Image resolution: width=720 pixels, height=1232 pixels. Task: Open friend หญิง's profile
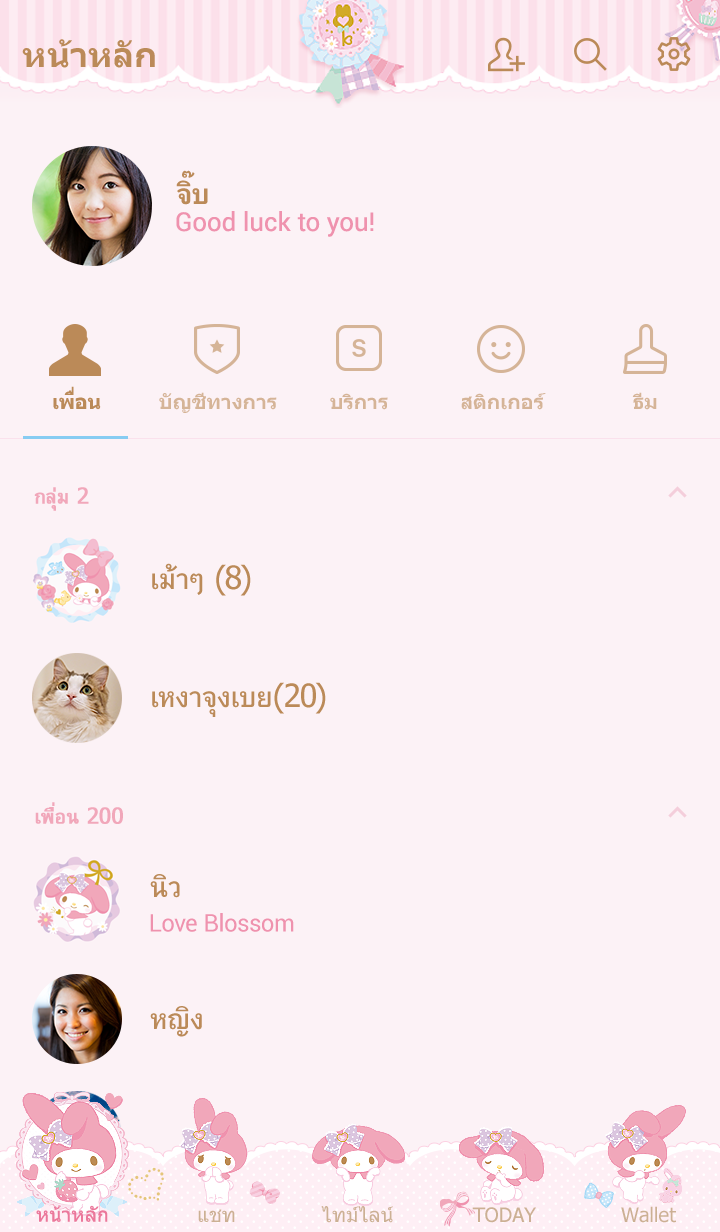[x=176, y=1020]
